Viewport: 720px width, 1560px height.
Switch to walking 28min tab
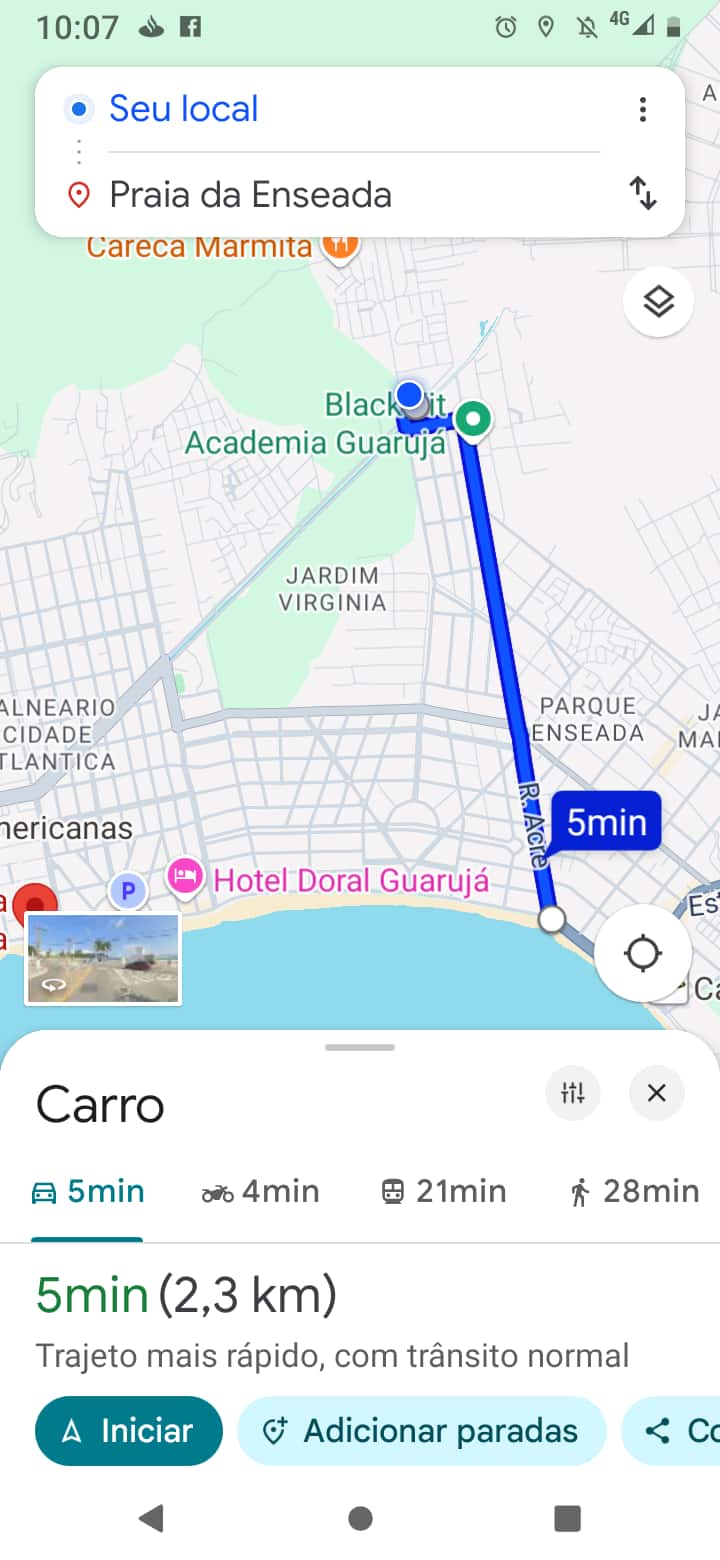click(634, 1191)
